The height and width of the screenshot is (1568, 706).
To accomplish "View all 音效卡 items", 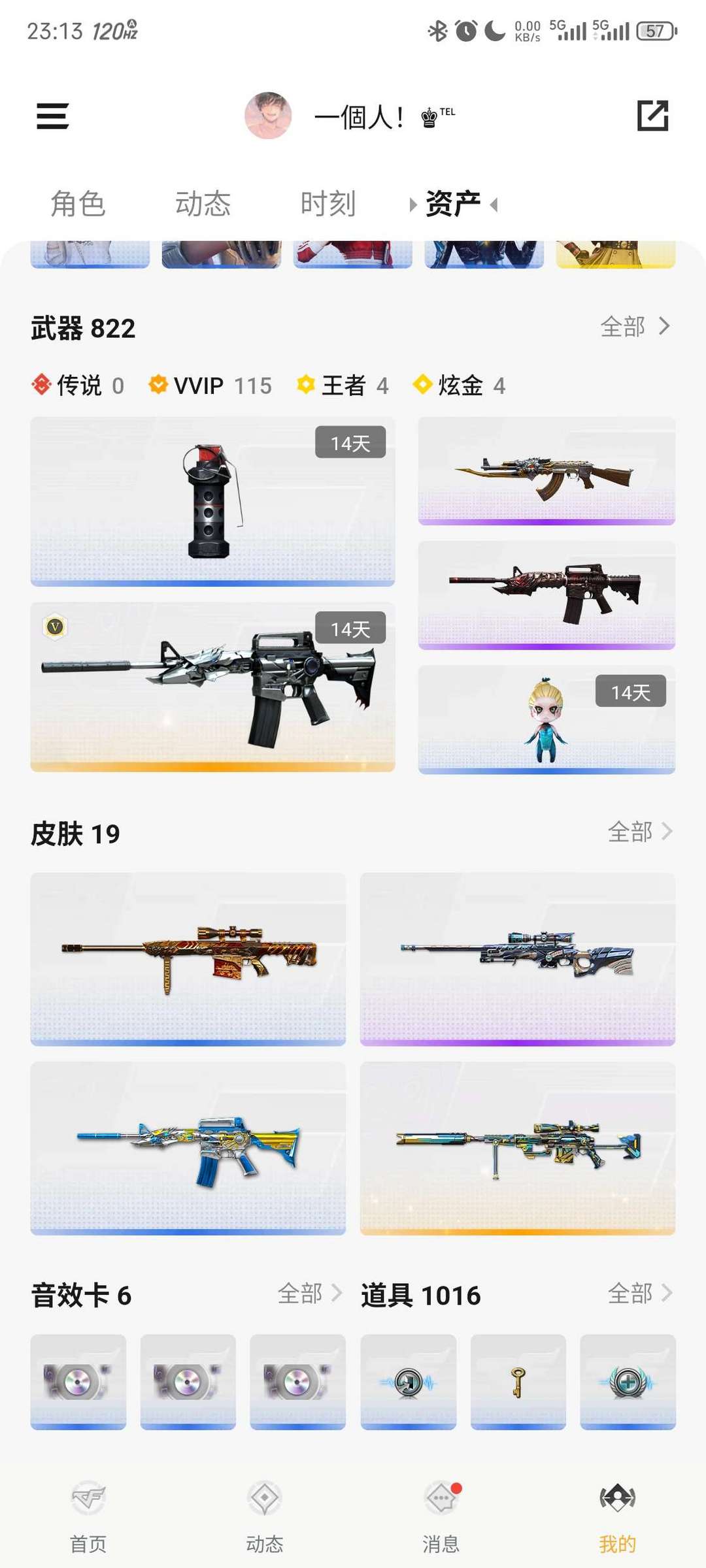I will coord(309,1293).
